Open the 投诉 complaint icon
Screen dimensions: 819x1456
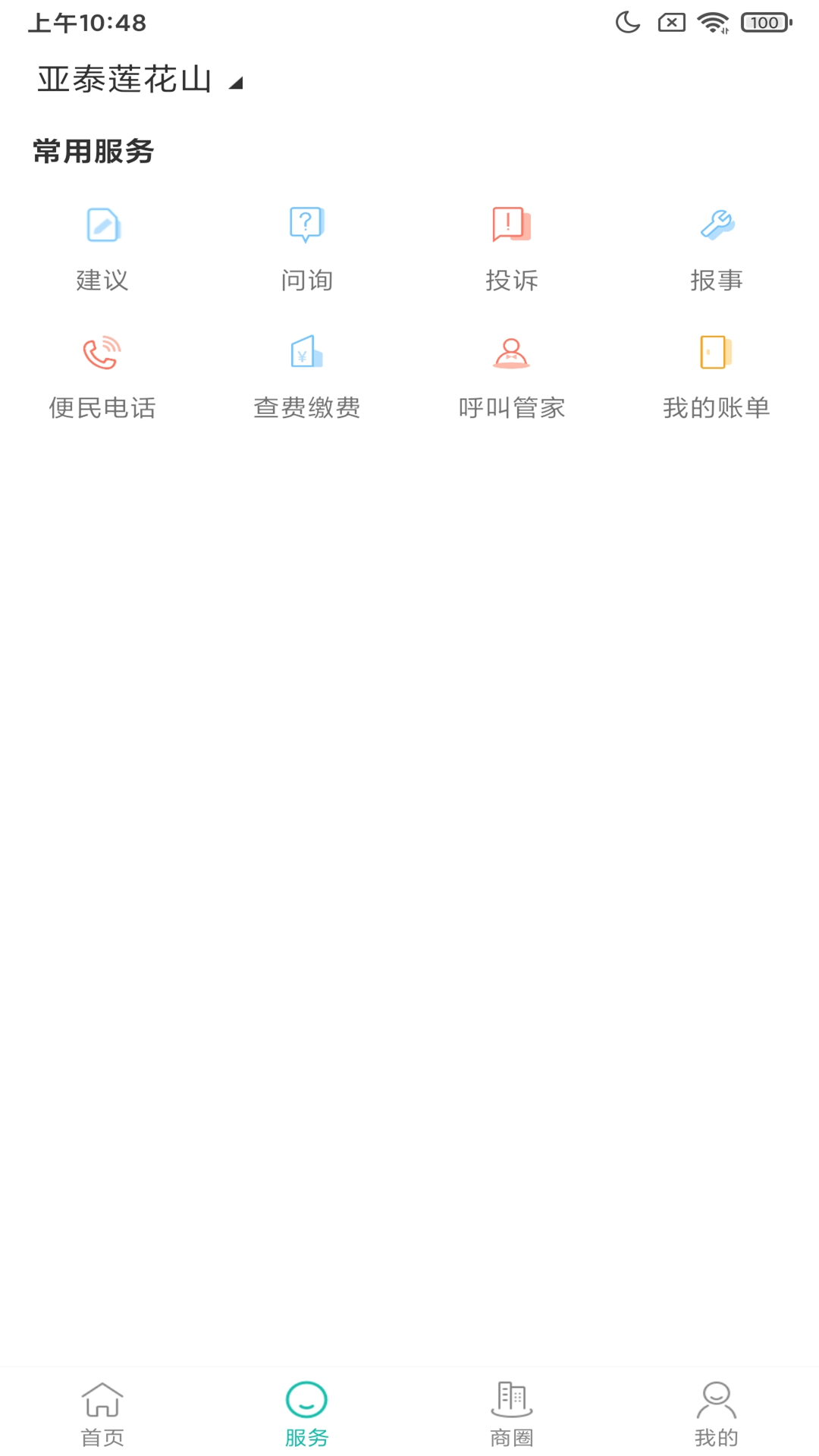click(512, 225)
